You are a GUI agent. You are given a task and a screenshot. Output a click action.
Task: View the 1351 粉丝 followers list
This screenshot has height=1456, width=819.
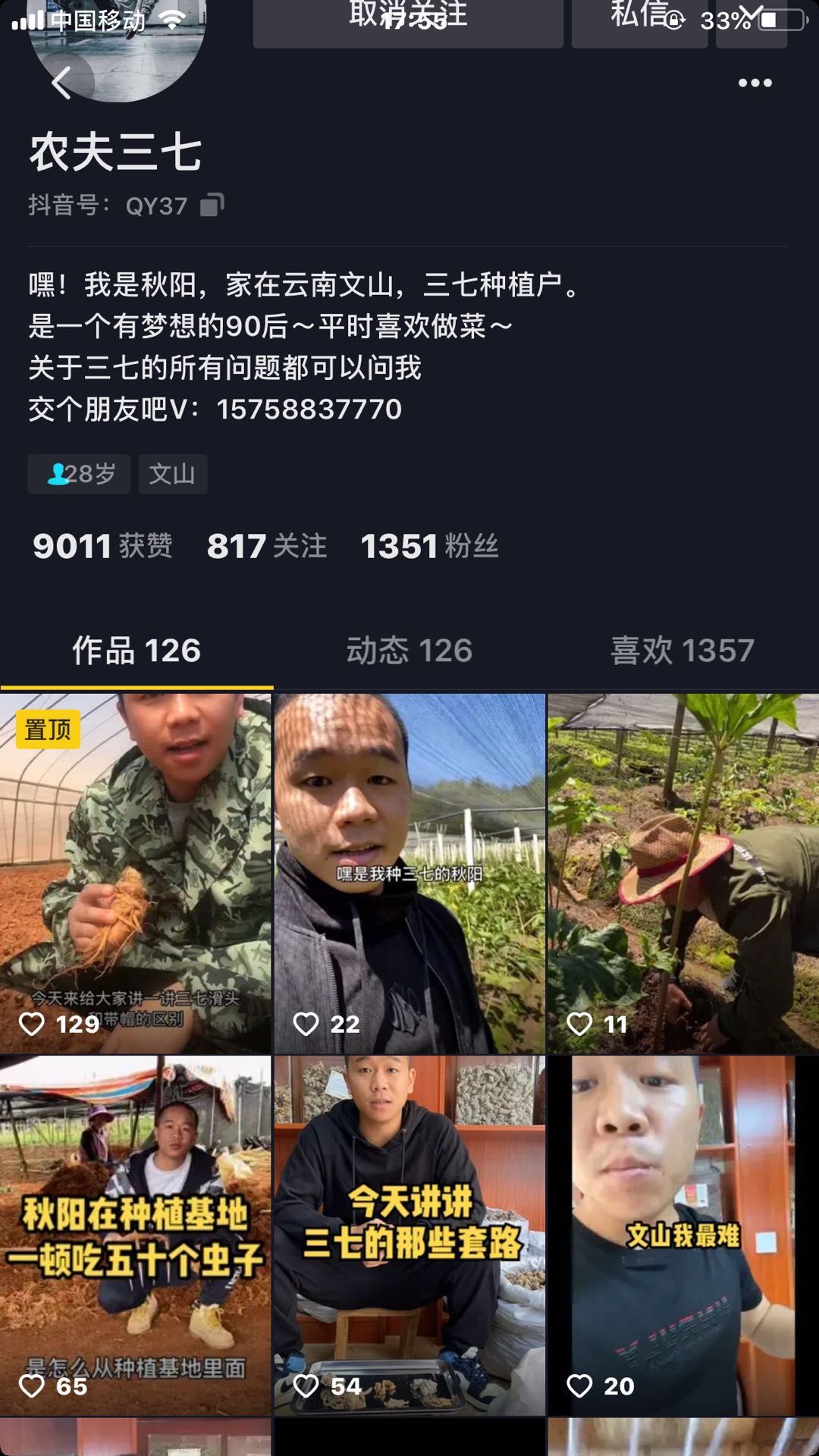coord(429,546)
